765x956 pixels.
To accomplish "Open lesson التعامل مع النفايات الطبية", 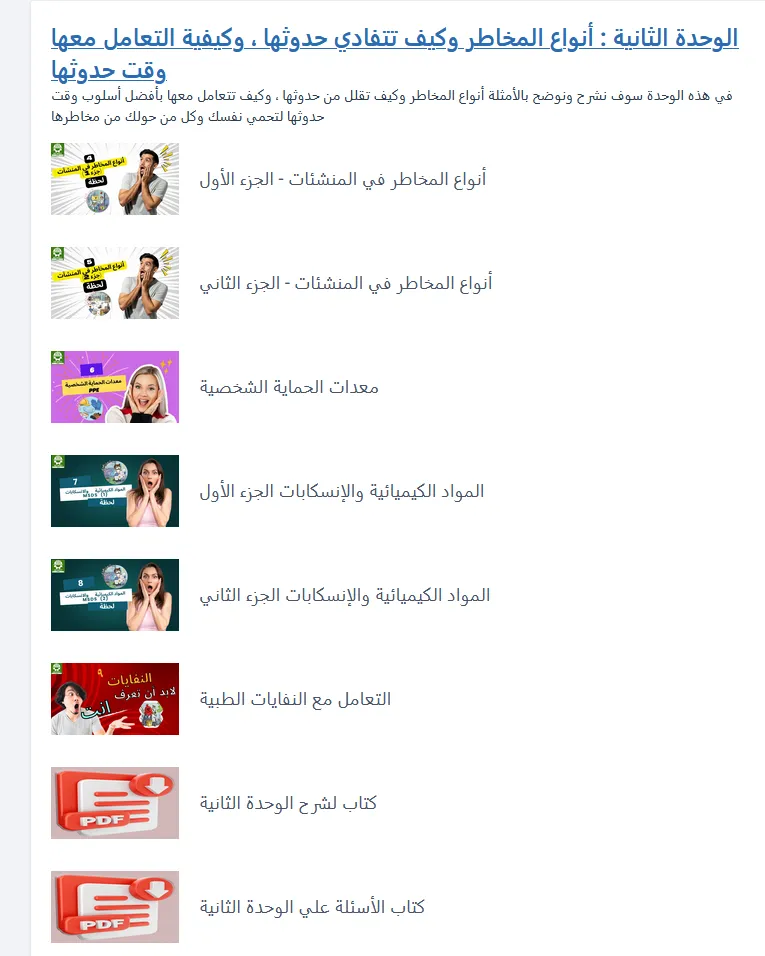I will pos(295,700).
